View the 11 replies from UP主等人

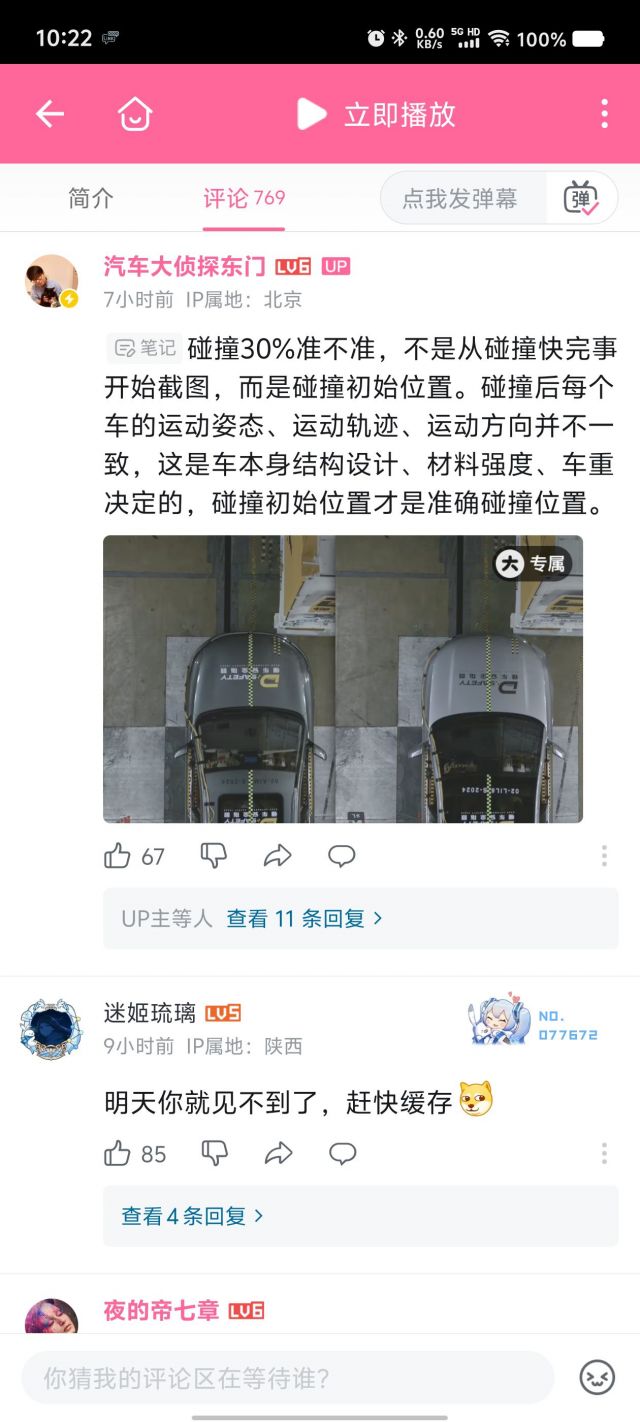click(304, 918)
